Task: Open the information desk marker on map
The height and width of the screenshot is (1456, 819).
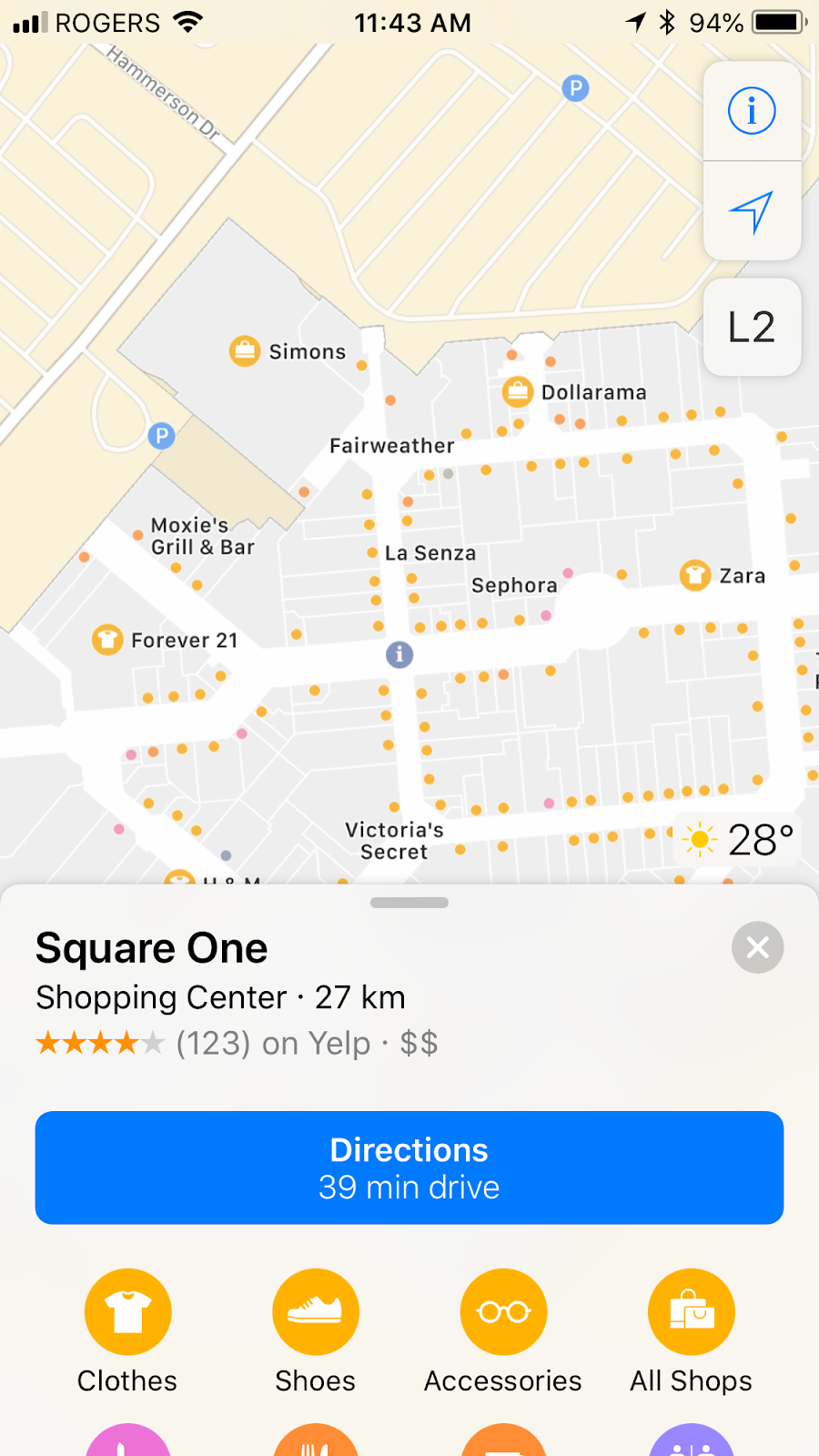Action: point(399,654)
